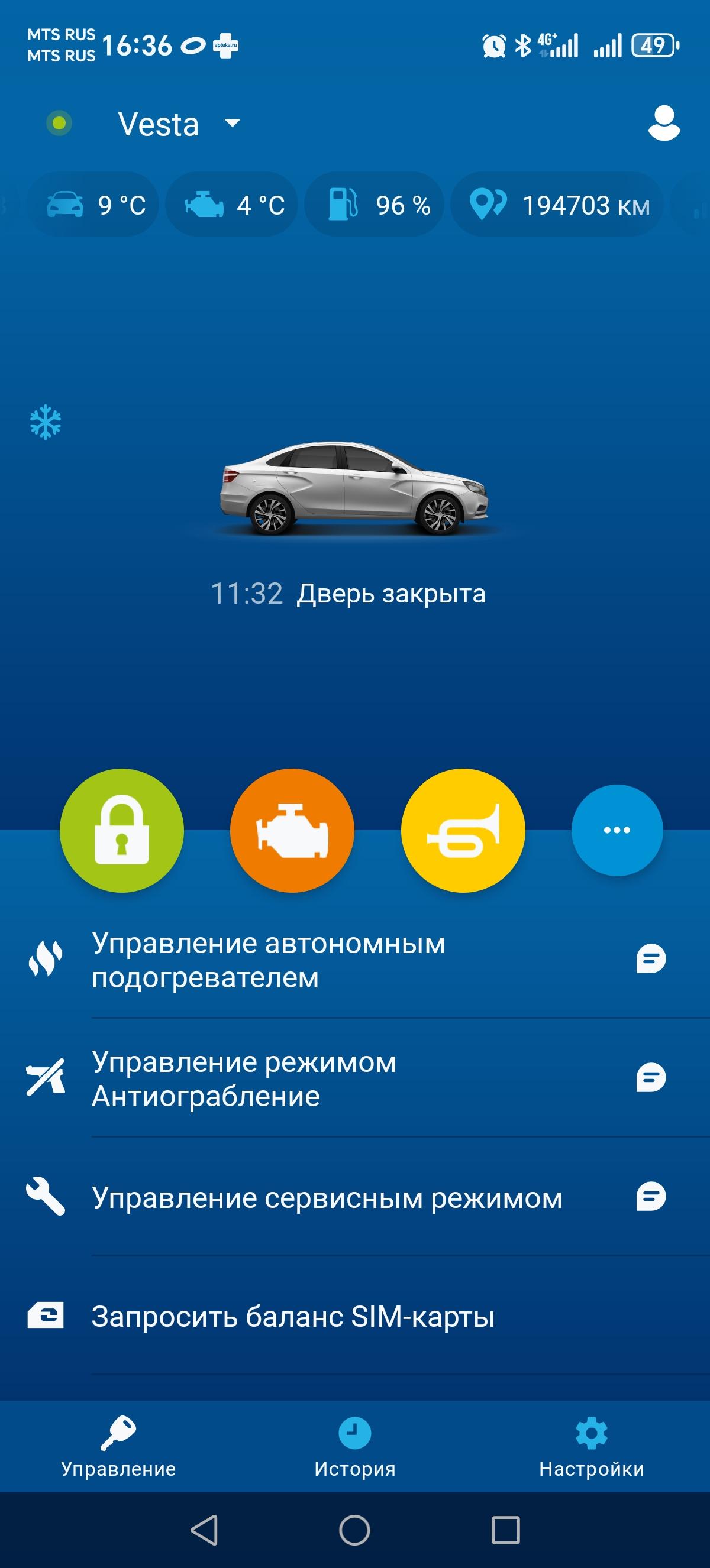Image resolution: width=710 pixels, height=1568 pixels.
Task: Open more commands with the three-dots button
Action: [x=617, y=830]
